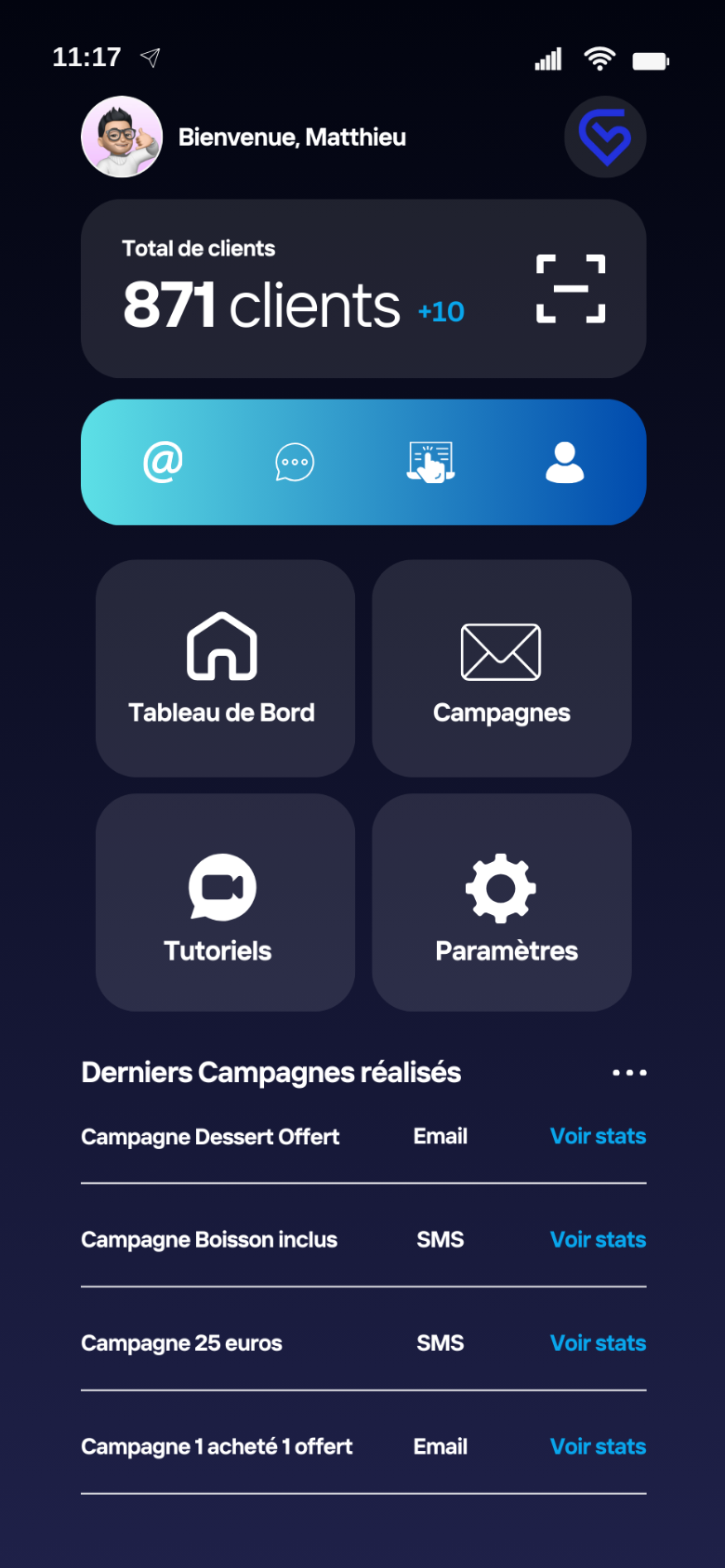Tap the touchscreen pointer shortcut icon
725x1568 pixels.
click(x=430, y=462)
